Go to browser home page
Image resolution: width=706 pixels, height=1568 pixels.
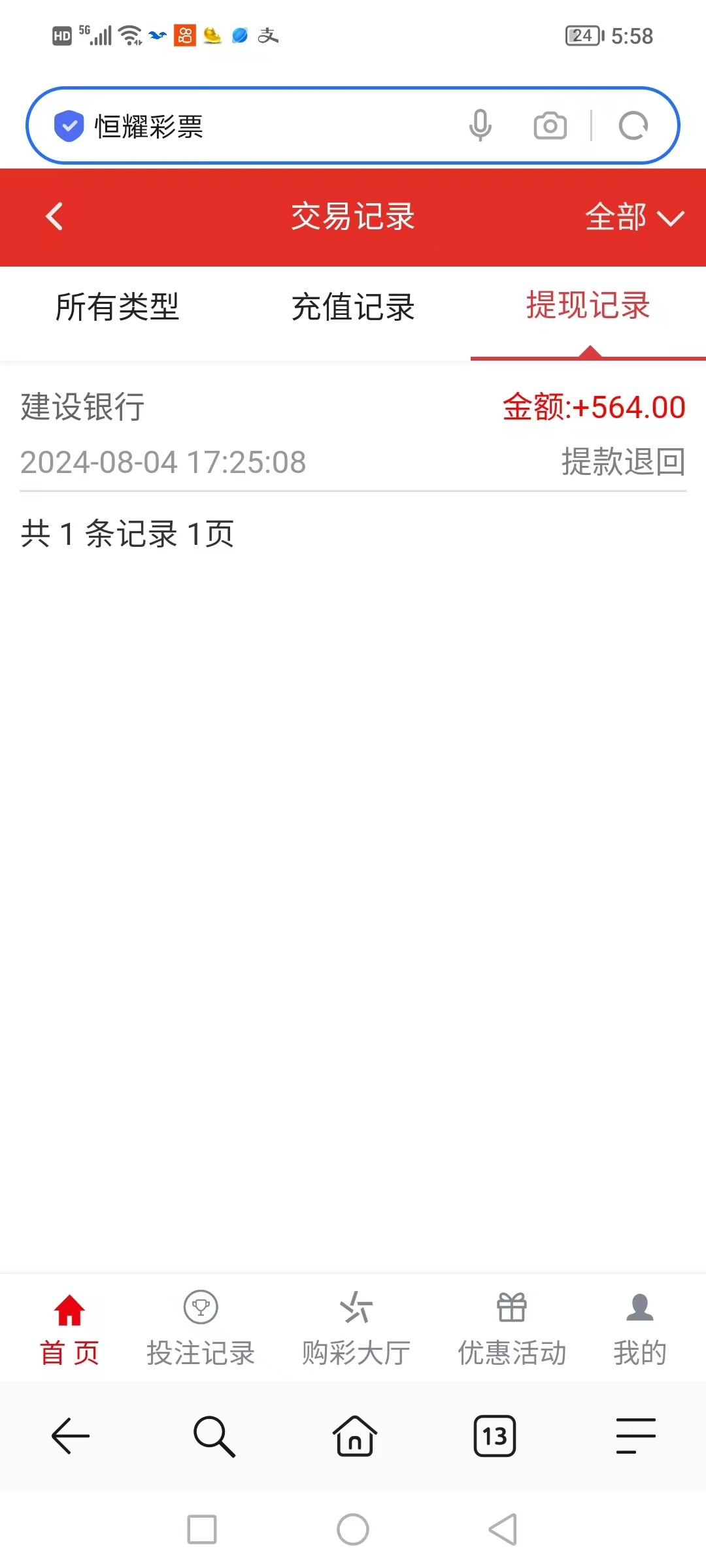[x=354, y=1436]
